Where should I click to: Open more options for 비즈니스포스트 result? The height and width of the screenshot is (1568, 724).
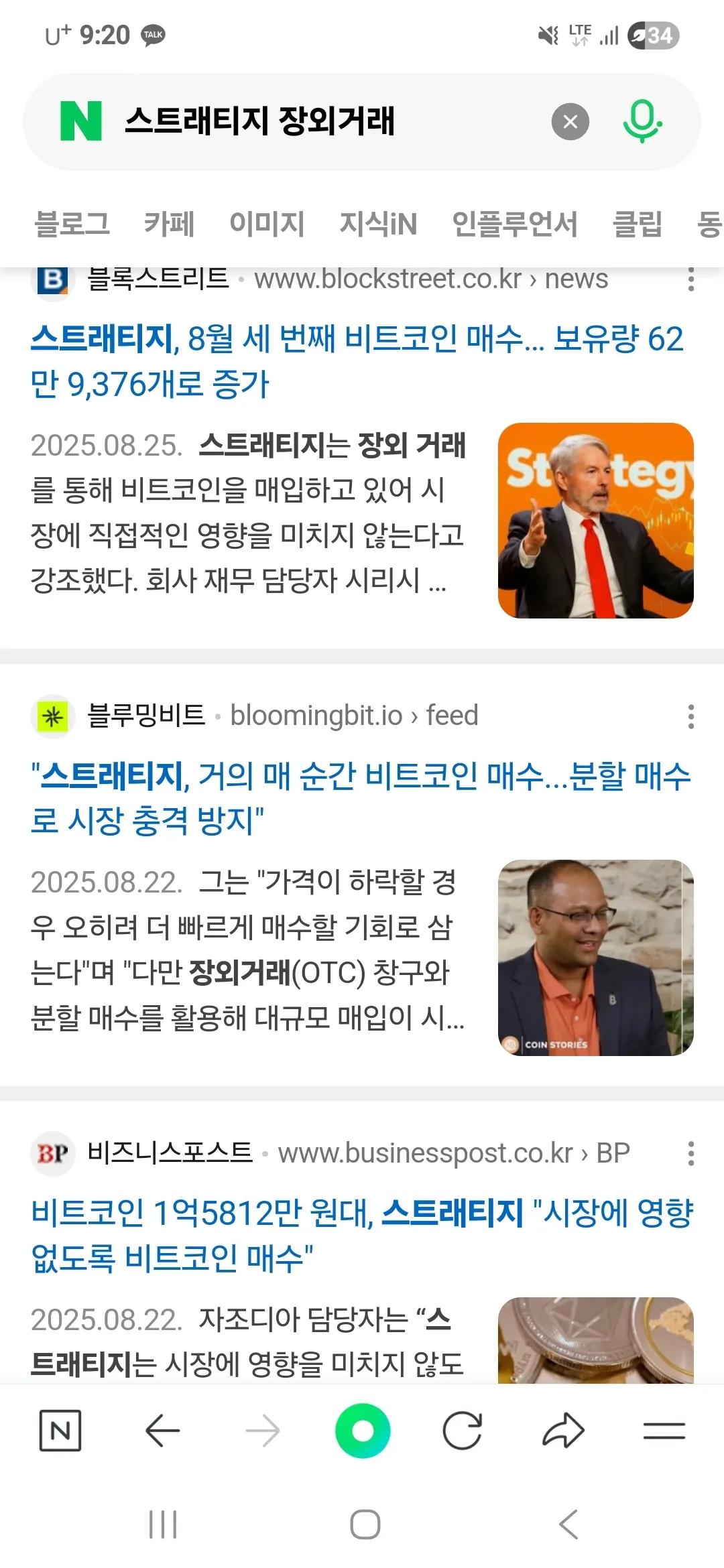point(690,1153)
